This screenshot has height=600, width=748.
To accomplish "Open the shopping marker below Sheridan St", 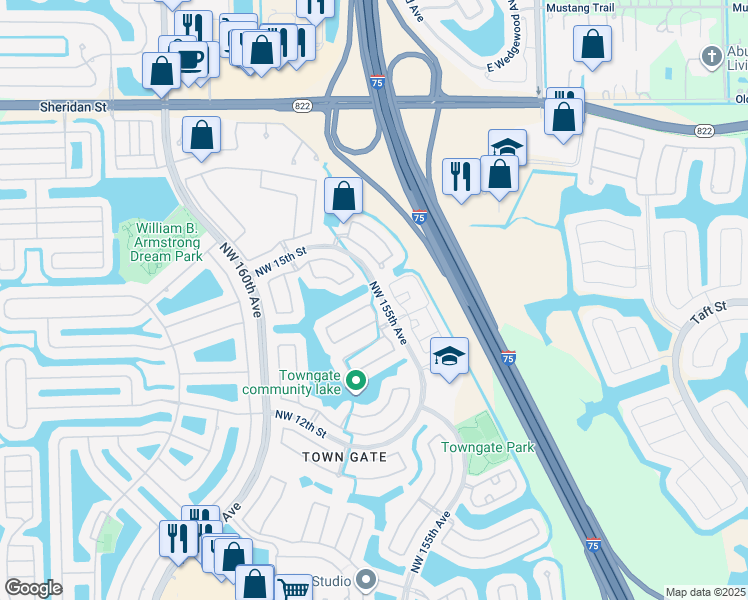I will tap(201, 137).
